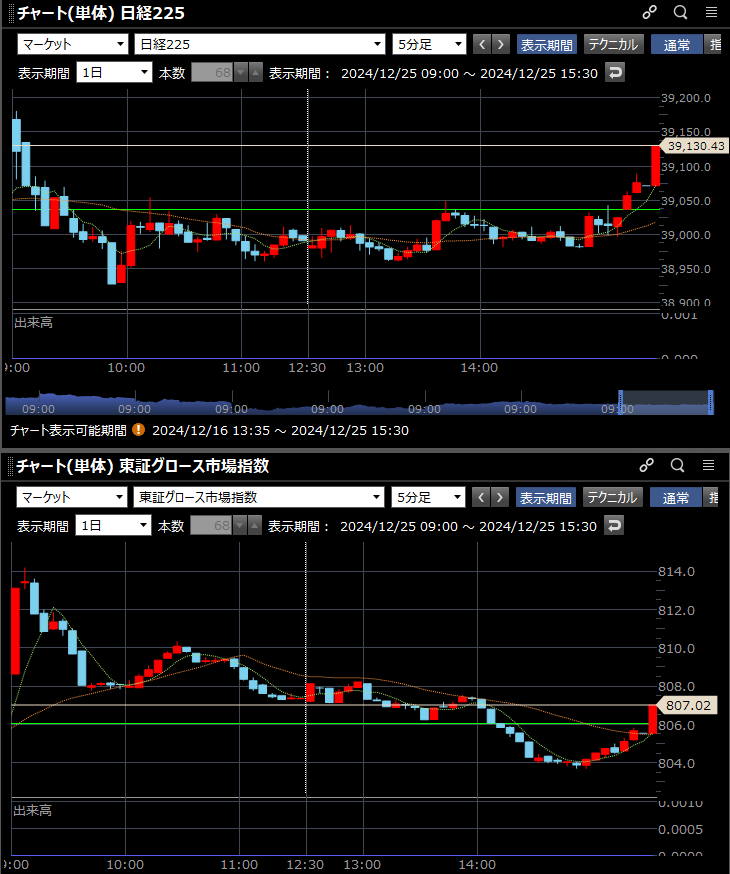Select 通常 mode in the 日経225 chart
The image size is (730, 874).
pyautogui.click(x=676, y=44)
